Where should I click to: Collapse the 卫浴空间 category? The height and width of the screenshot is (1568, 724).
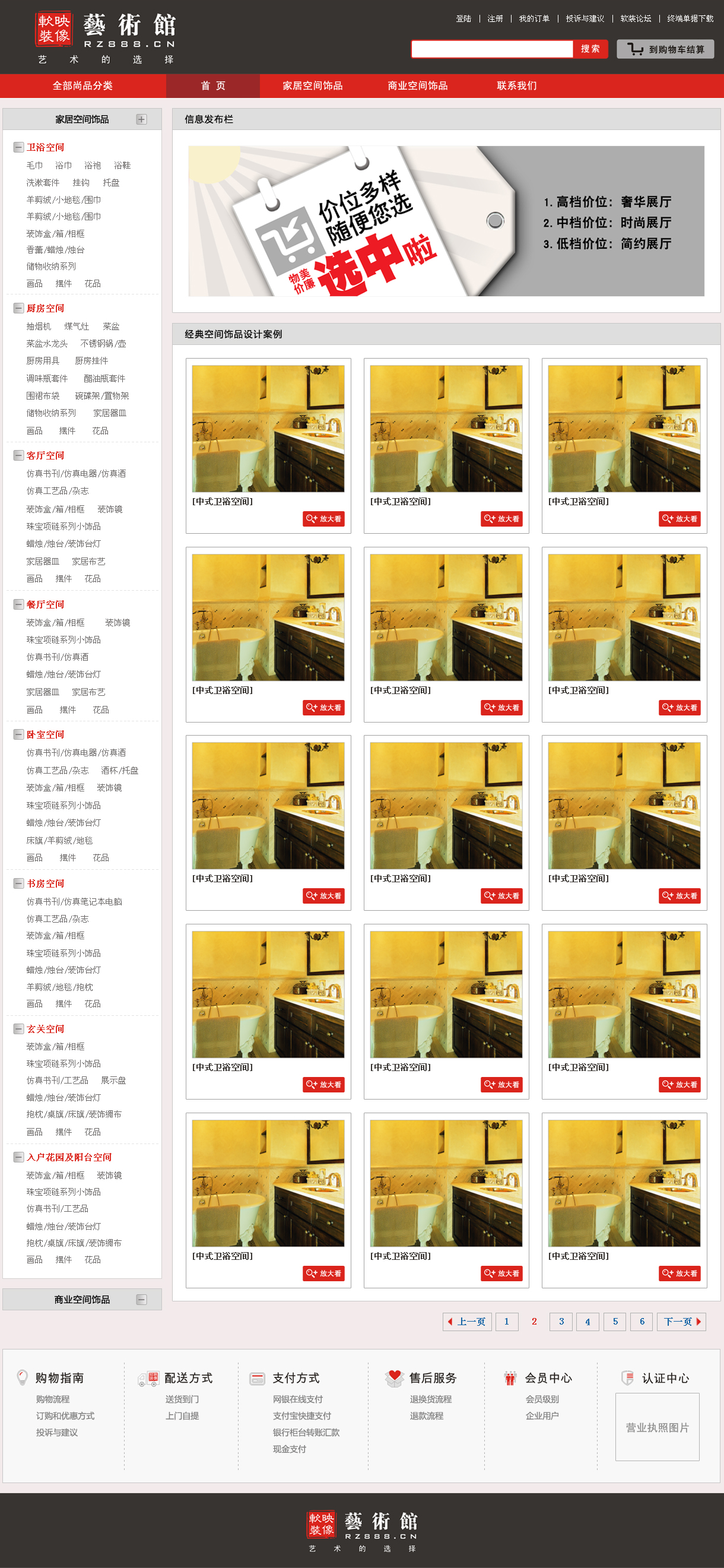[x=19, y=147]
